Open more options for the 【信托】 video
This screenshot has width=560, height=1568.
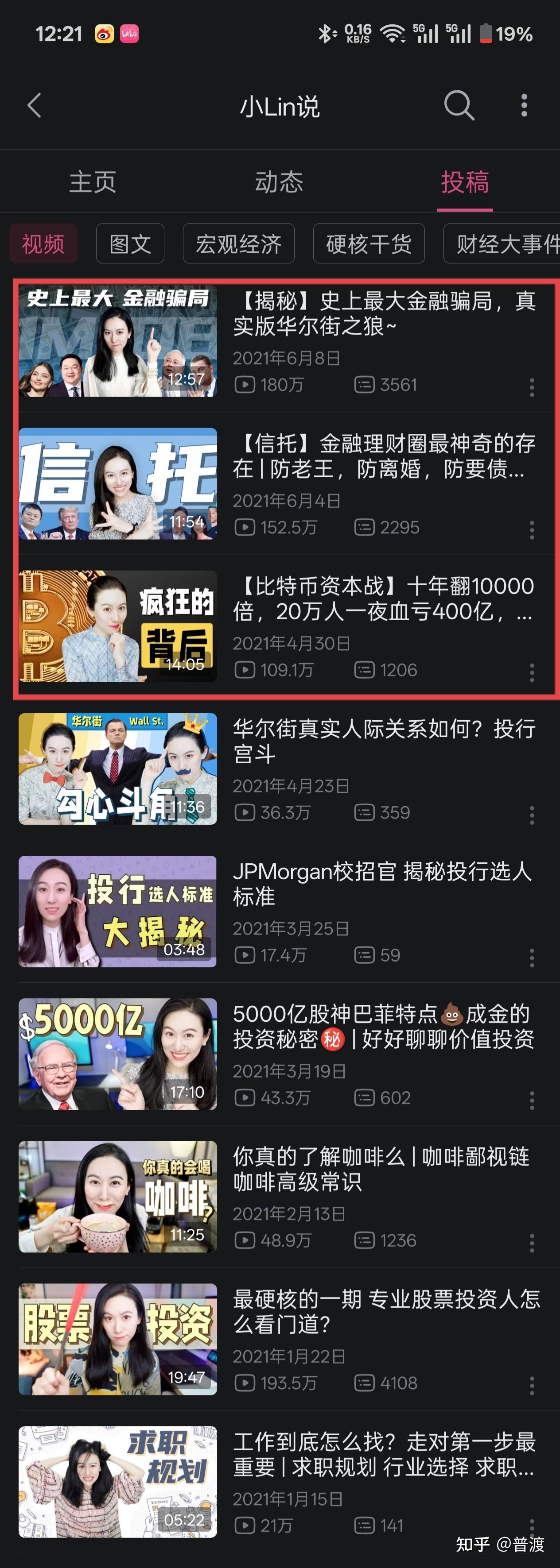(x=532, y=530)
